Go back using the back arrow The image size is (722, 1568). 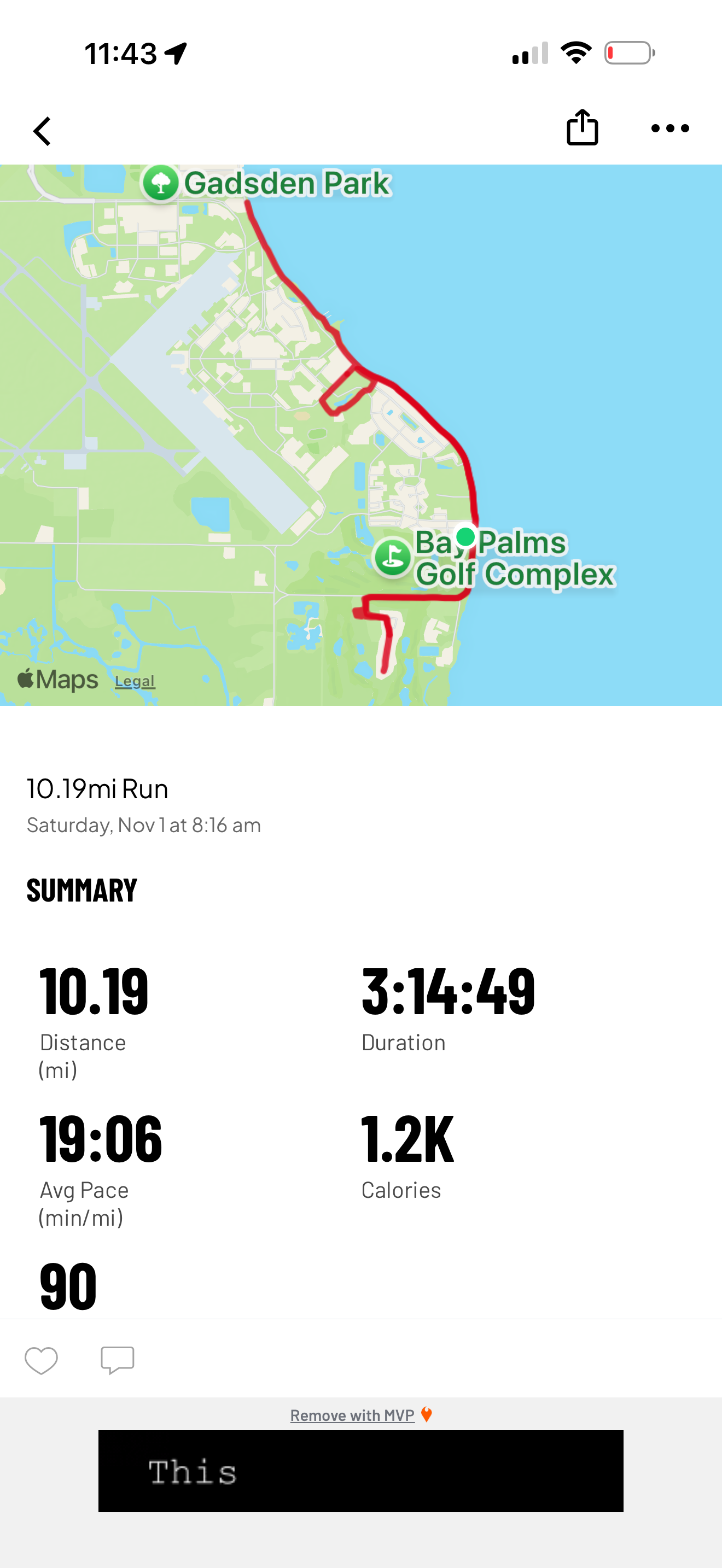[x=42, y=131]
